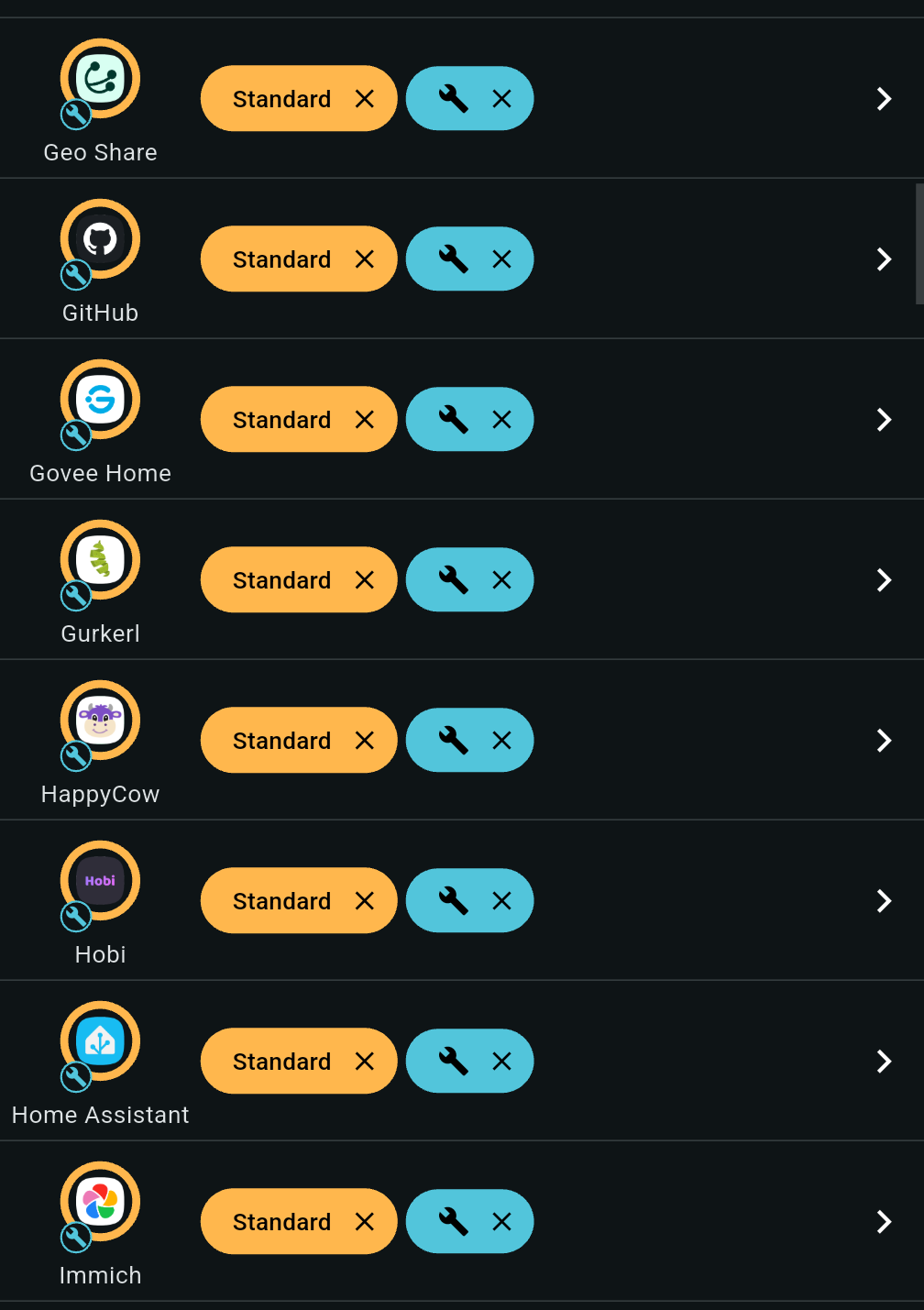Open Govee Home details chevron
This screenshot has height=1310, width=924.
click(x=884, y=420)
